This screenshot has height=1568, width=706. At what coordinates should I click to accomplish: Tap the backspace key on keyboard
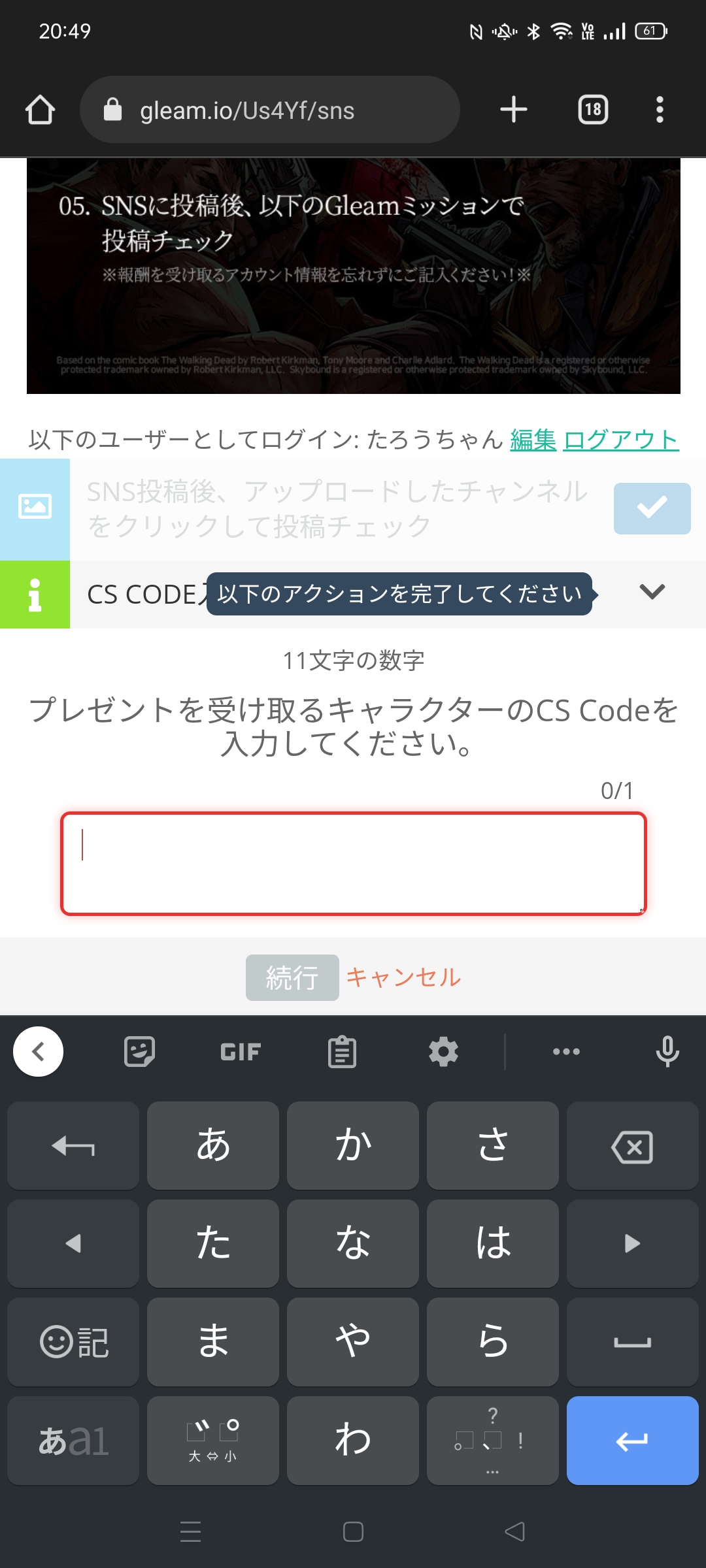tap(632, 1147)
